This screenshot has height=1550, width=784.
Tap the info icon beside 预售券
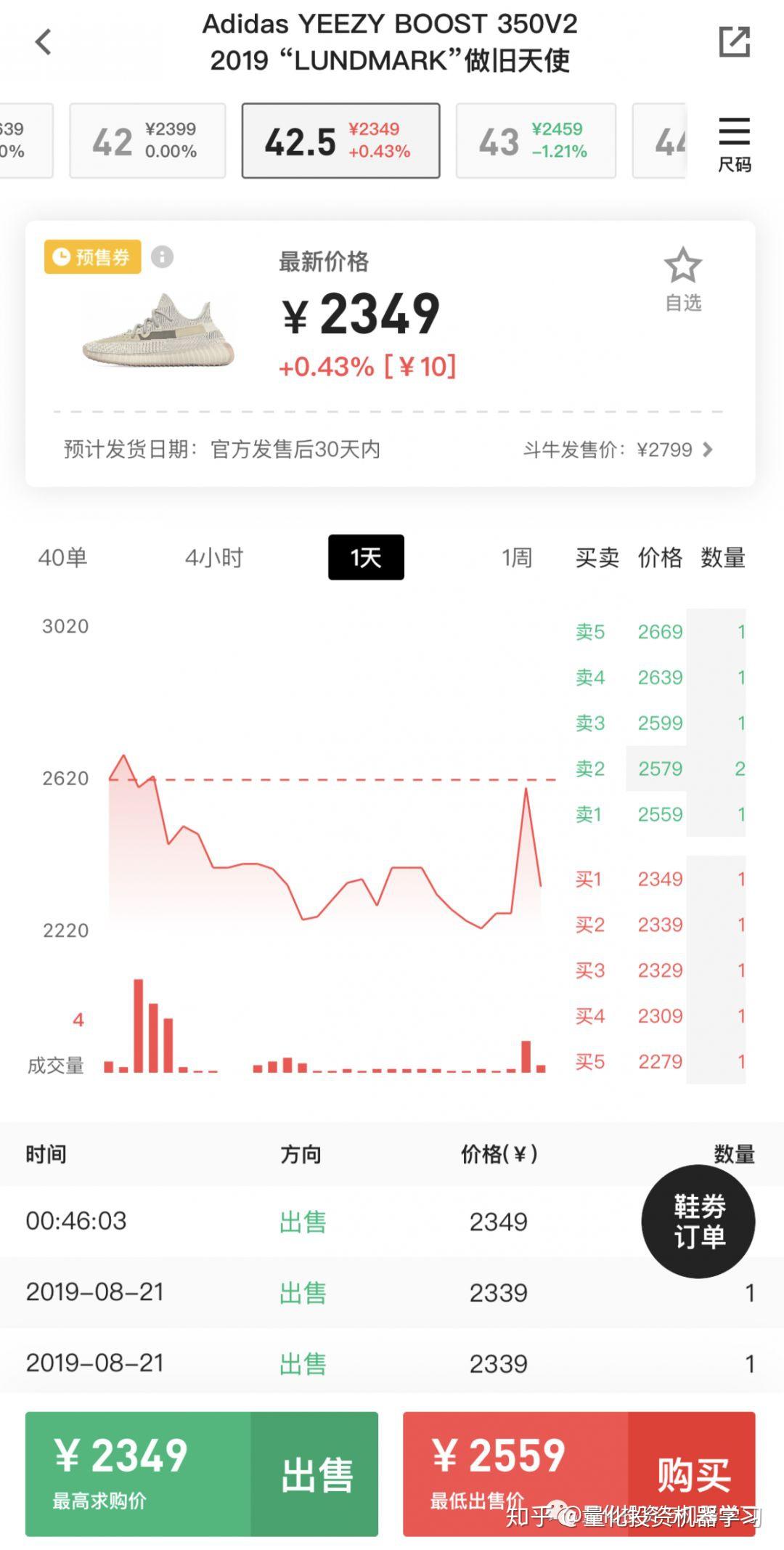[161, 258]
